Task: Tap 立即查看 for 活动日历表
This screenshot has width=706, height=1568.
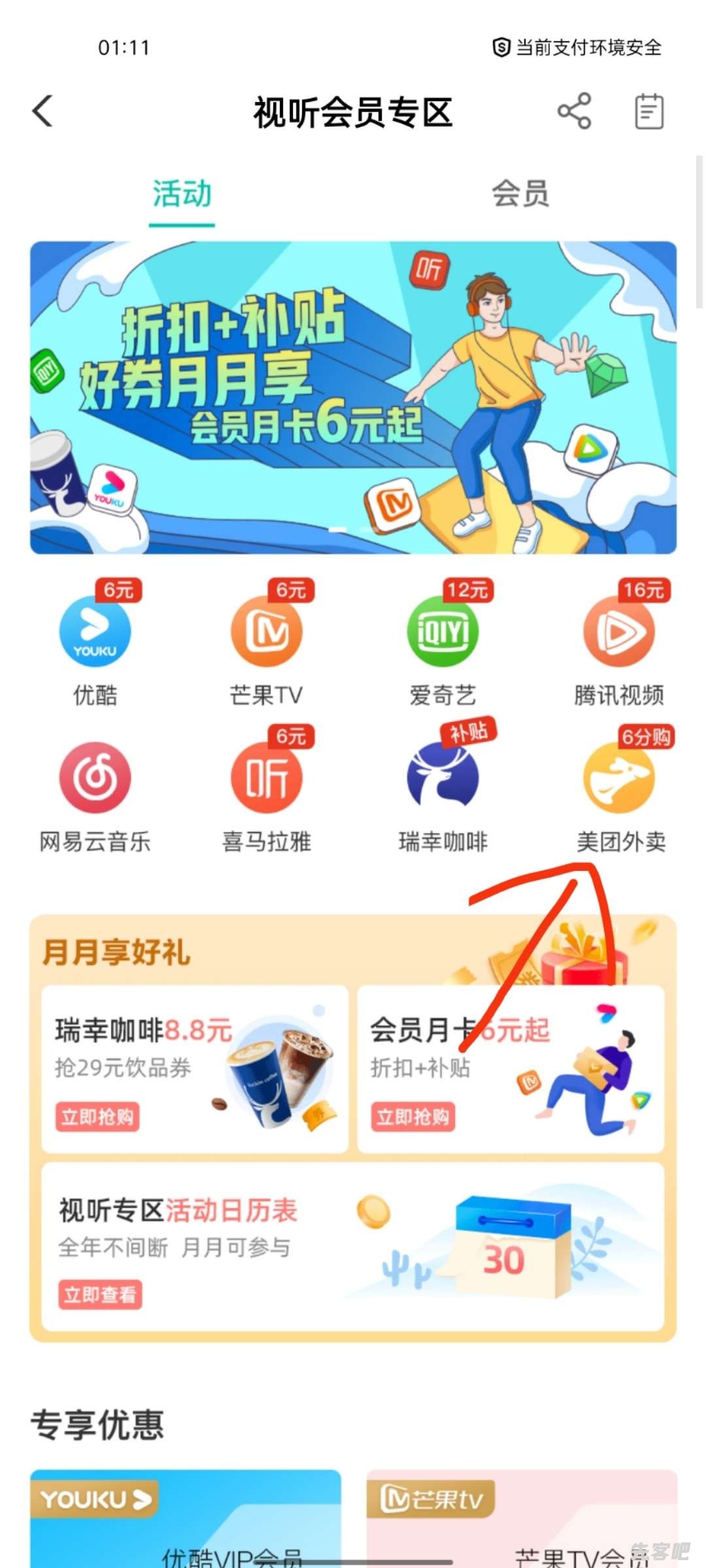Action: [100, 1294]
